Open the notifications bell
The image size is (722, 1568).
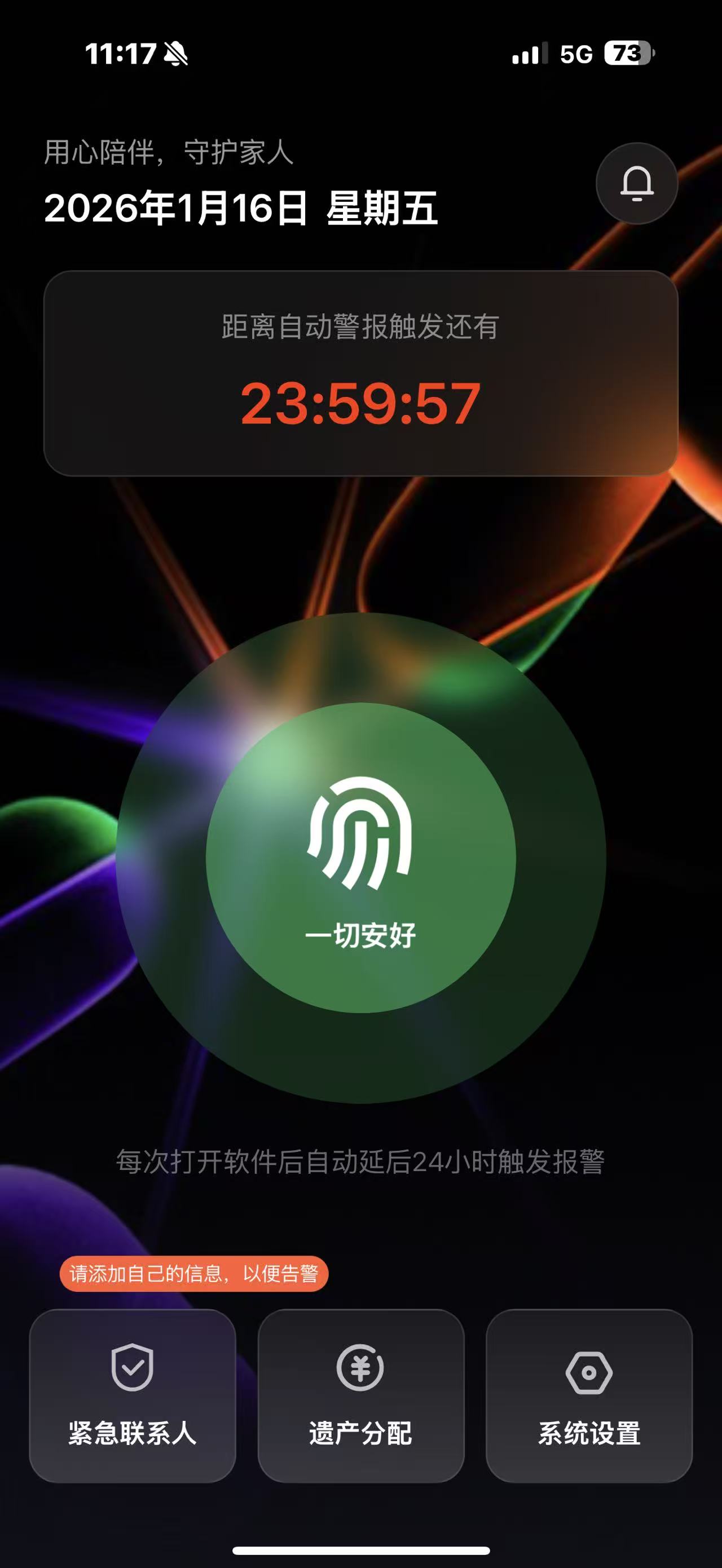coord(637,183)
